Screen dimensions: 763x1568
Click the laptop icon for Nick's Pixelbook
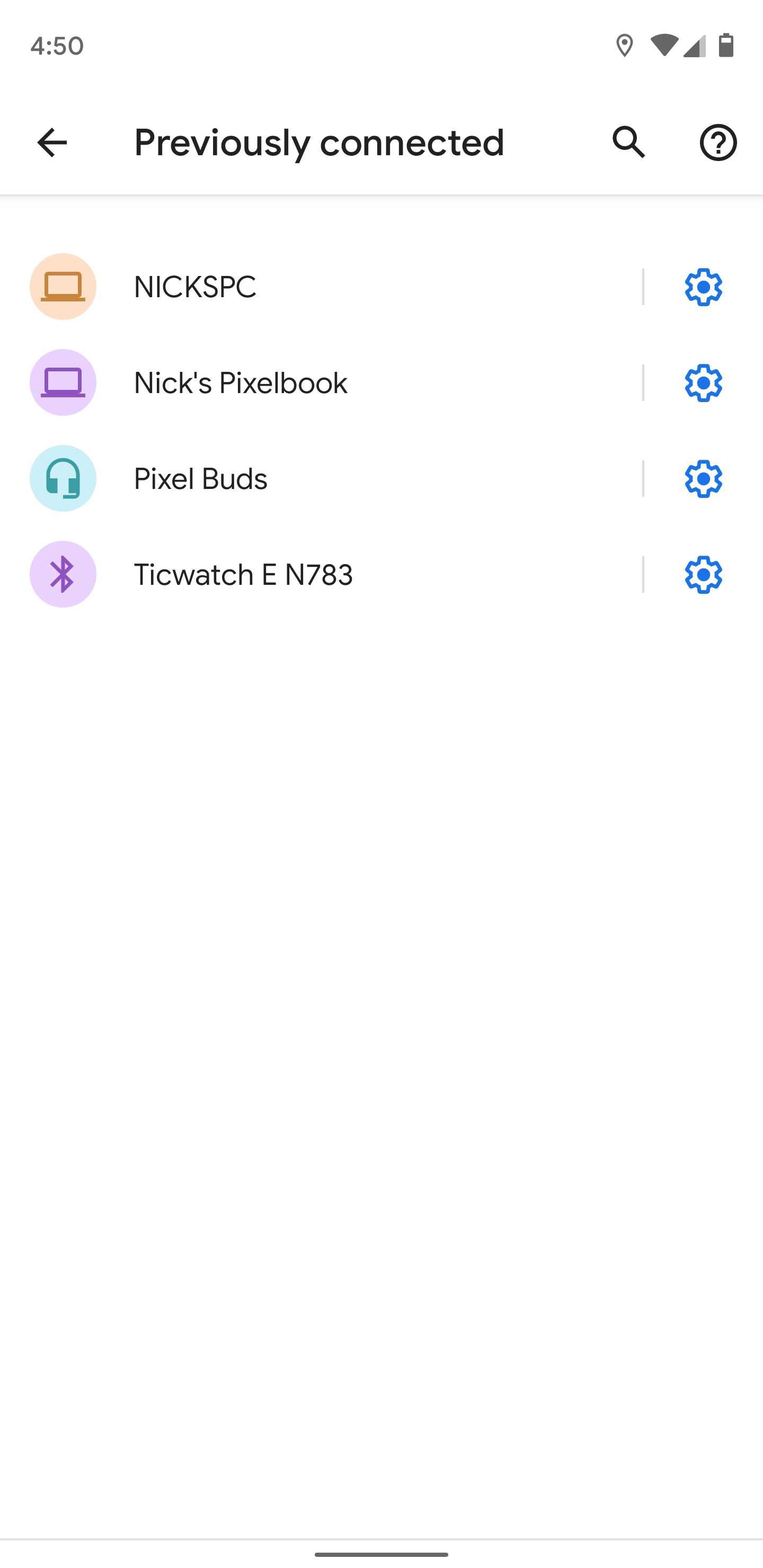pyautogui.click(x=63, y=382)
